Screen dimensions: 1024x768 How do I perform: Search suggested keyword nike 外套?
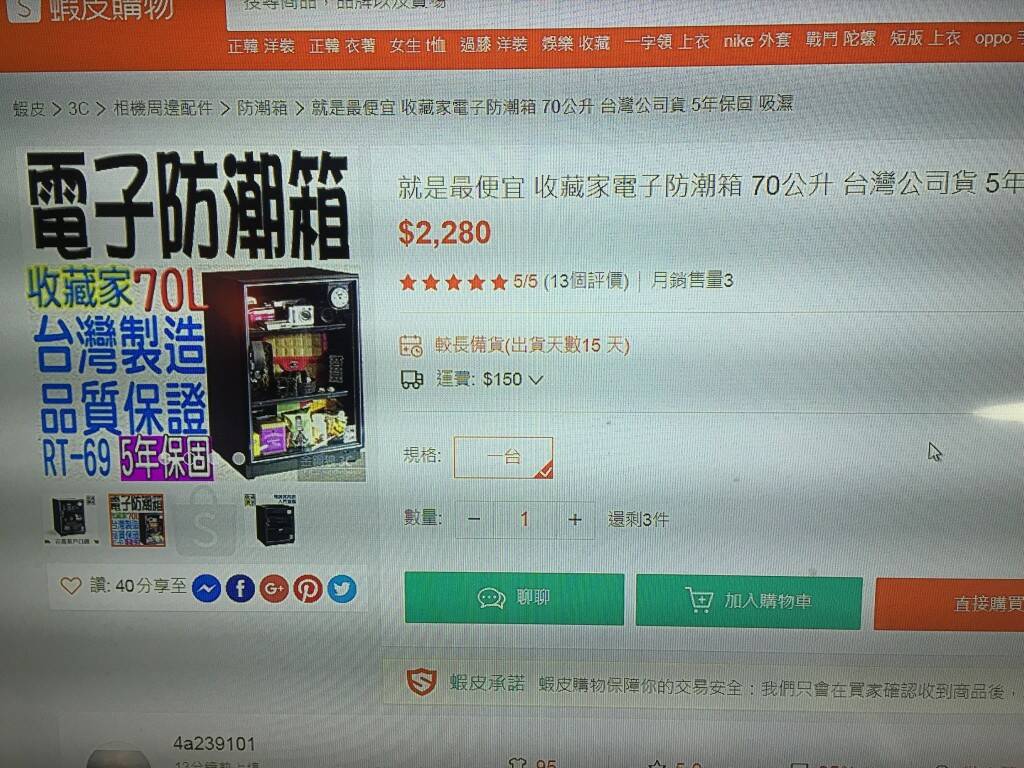pos(757,41)
